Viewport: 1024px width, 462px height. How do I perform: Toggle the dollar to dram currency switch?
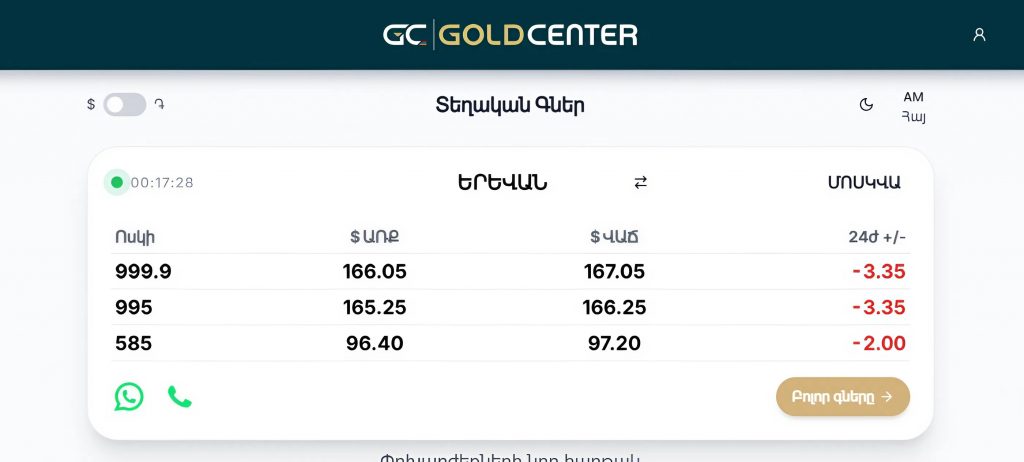tap(125, 104)
